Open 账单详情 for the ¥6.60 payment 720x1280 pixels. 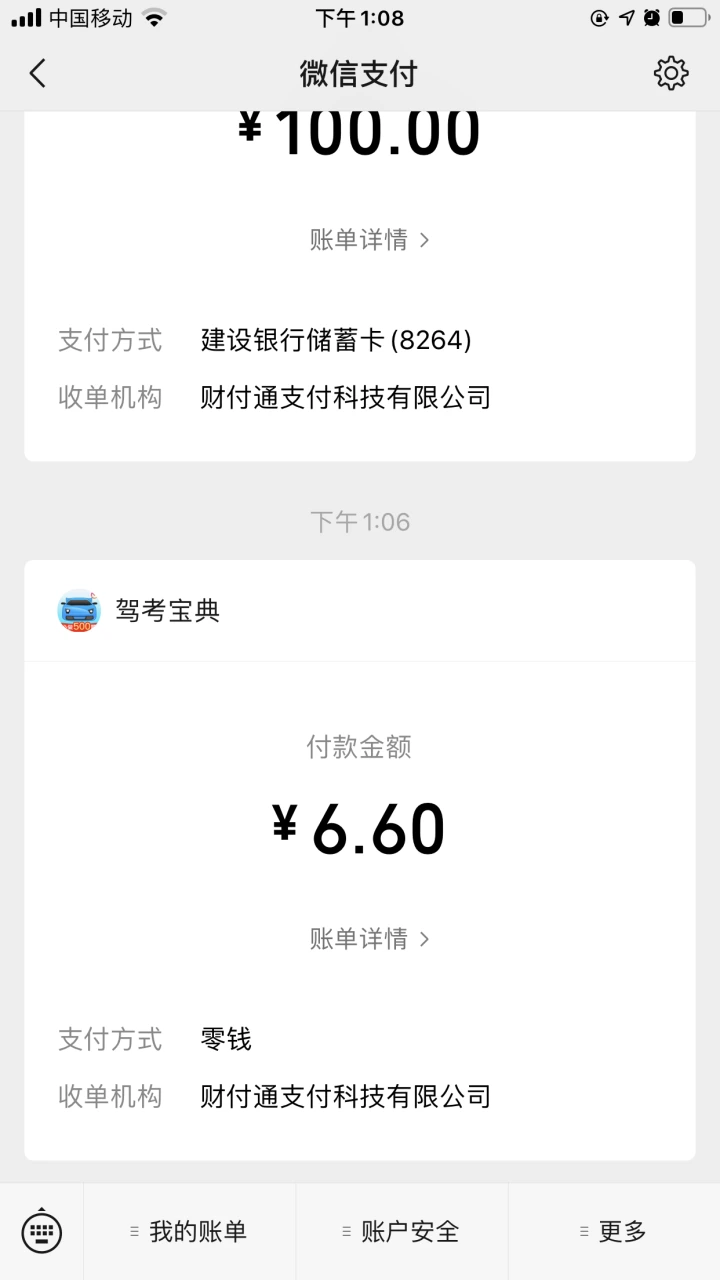click(x=369, y=939)
